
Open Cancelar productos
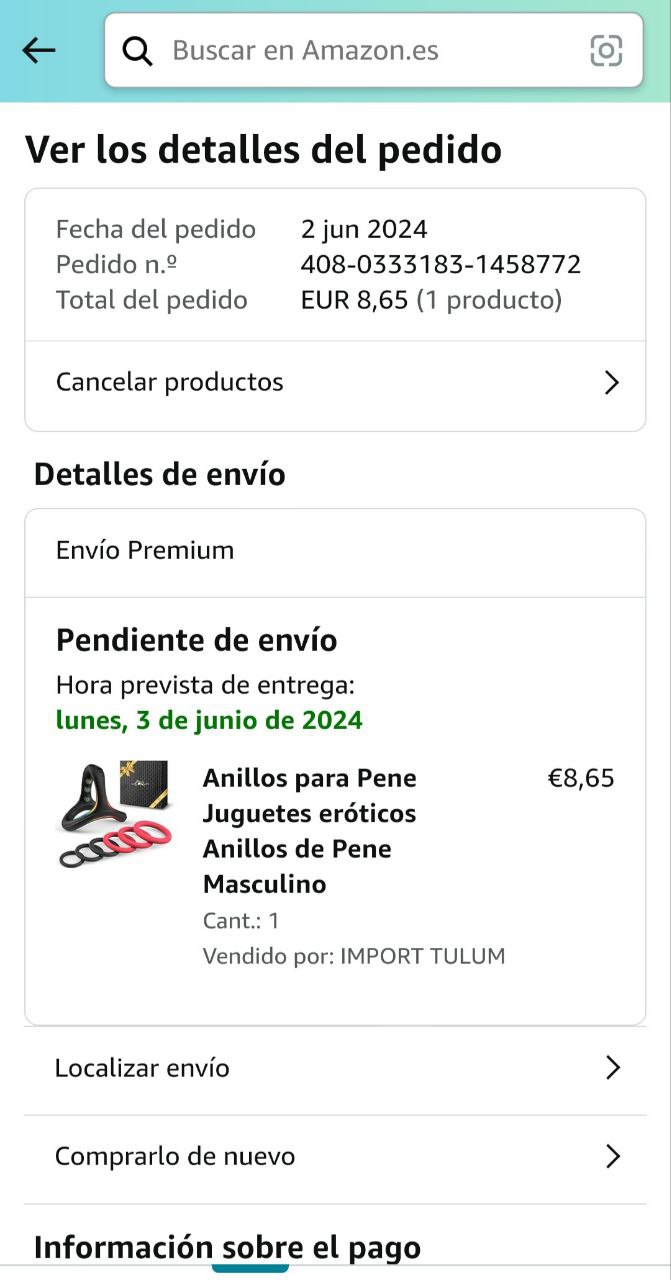click(335, 383)
